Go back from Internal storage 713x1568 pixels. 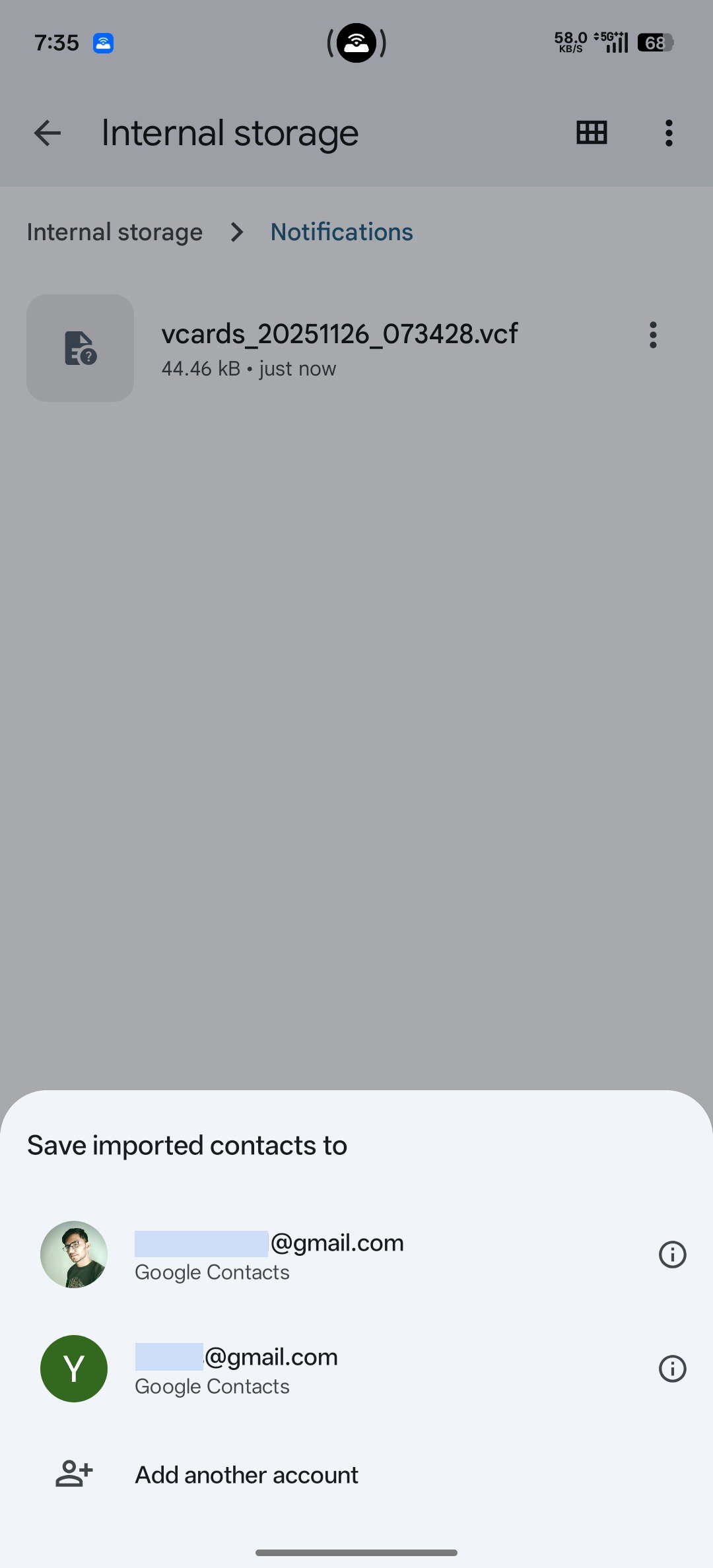(x=48, y=133)
